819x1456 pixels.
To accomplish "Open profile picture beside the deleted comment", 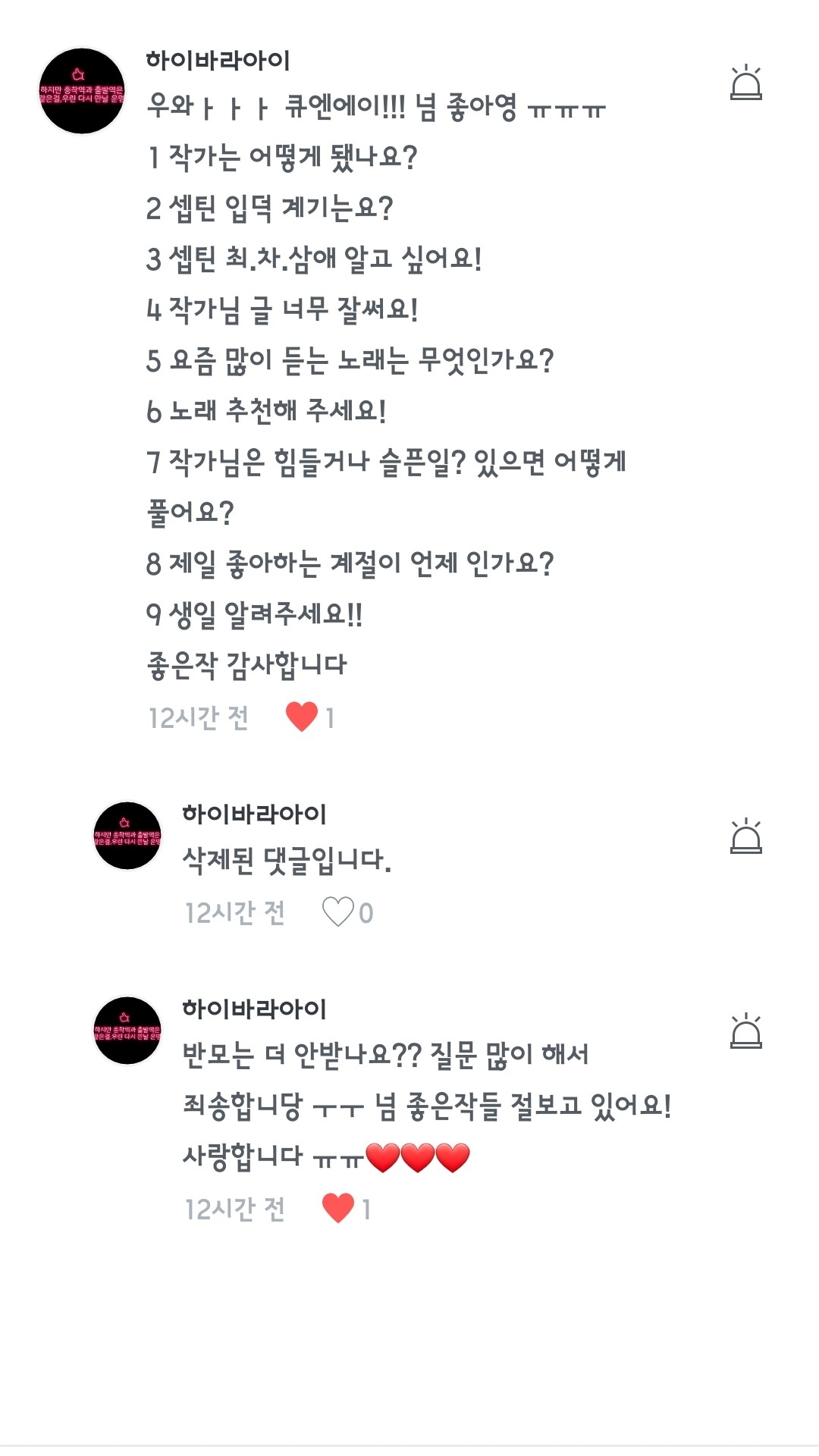I will (127, 836).
